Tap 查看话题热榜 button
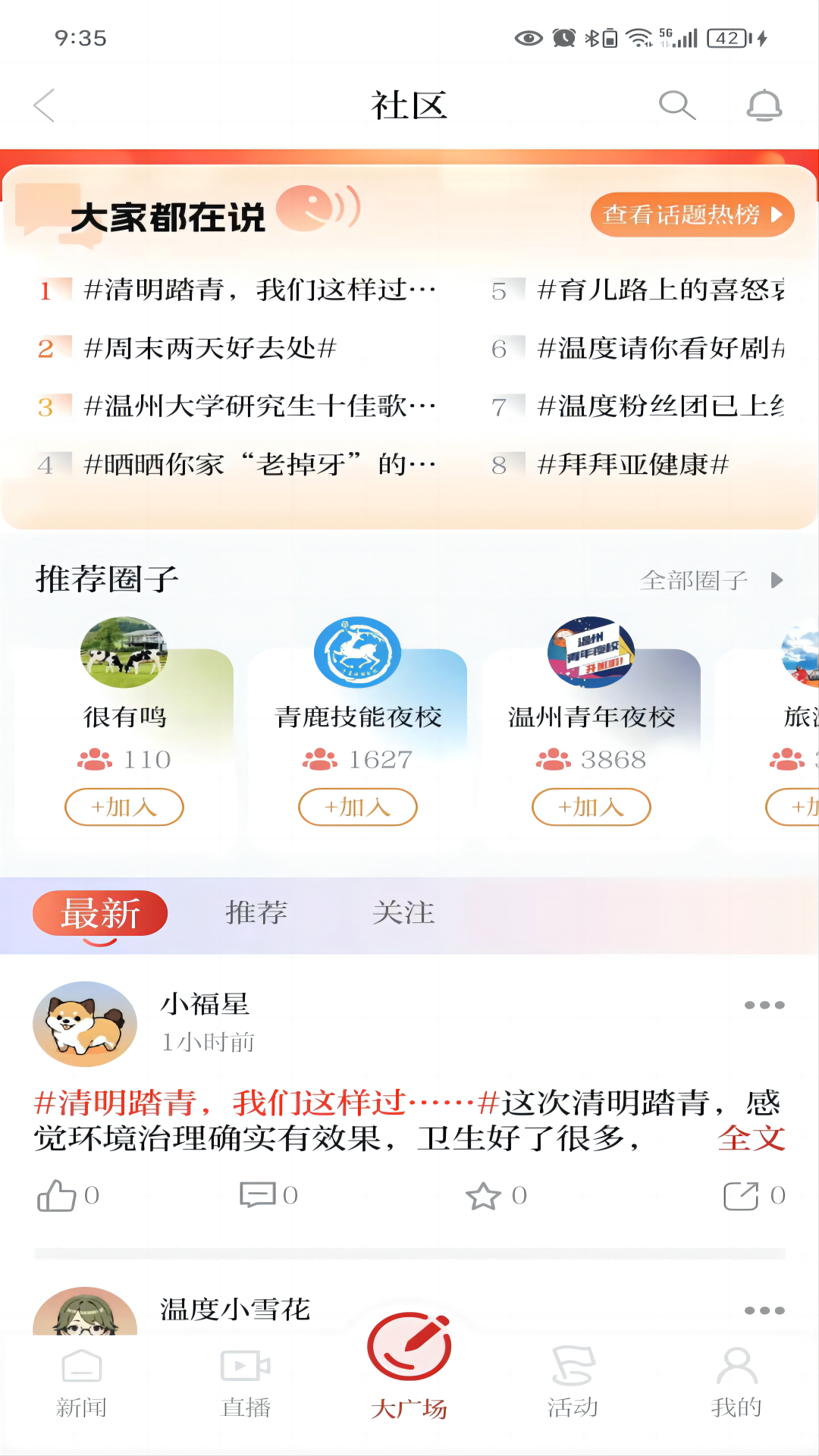The width and height of the screenshot is (819, 1456). [x=692, y=215]
